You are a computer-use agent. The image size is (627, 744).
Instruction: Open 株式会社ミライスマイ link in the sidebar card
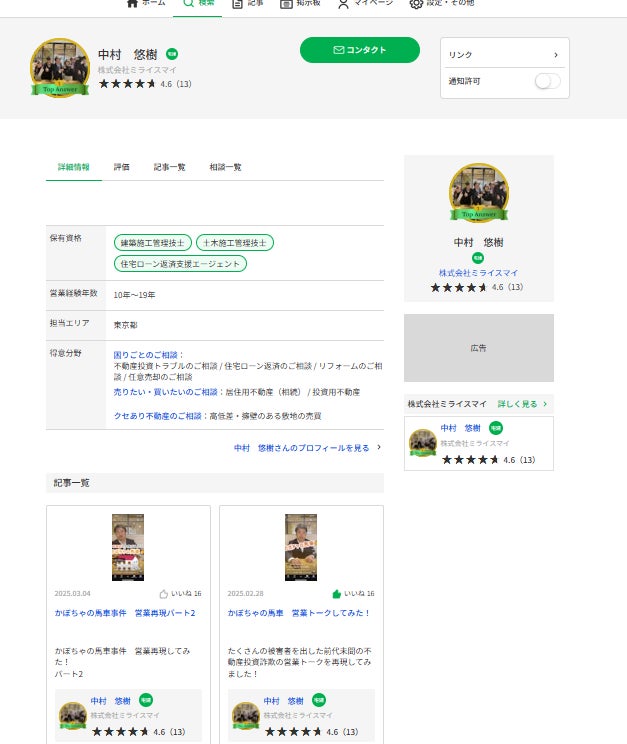click(x=478, y=273)
